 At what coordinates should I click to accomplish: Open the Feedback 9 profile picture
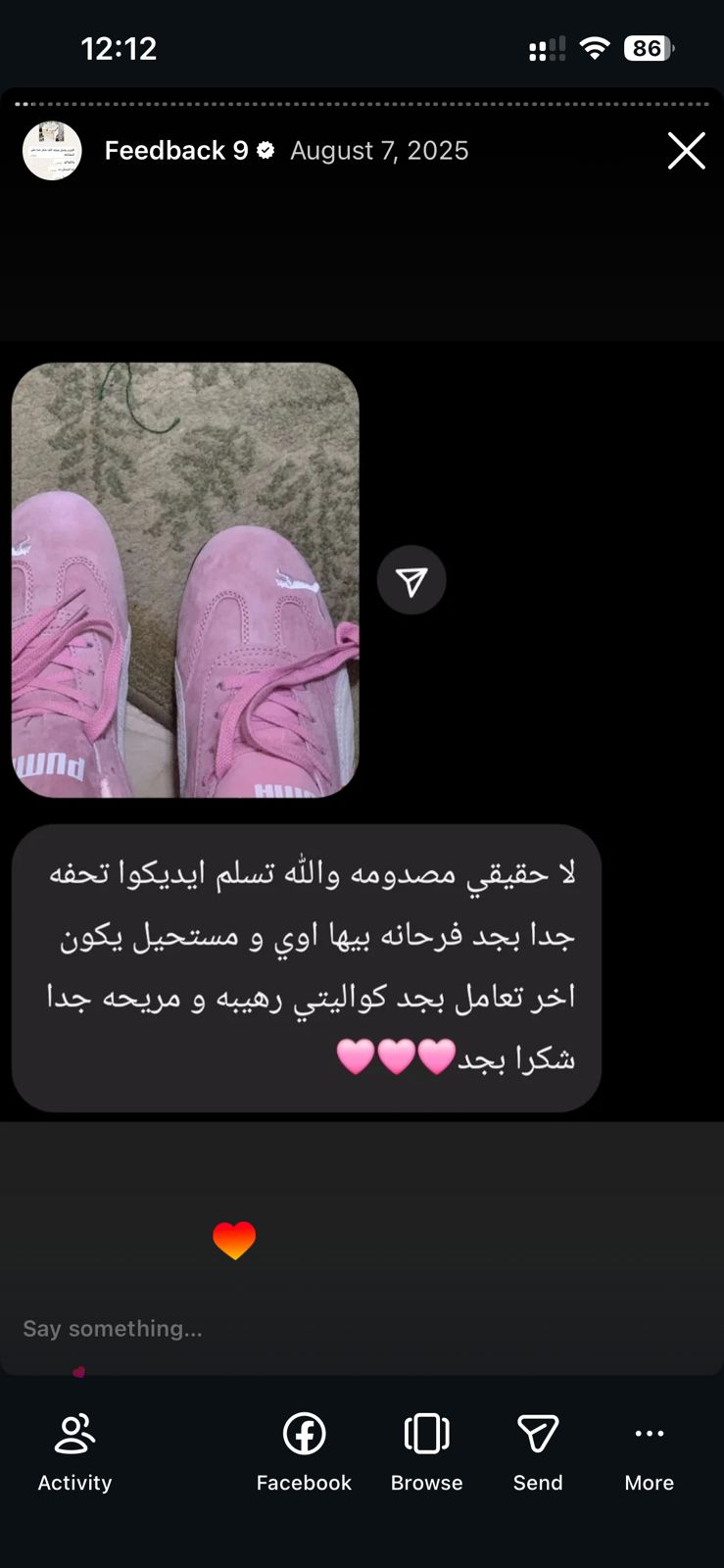52,151
